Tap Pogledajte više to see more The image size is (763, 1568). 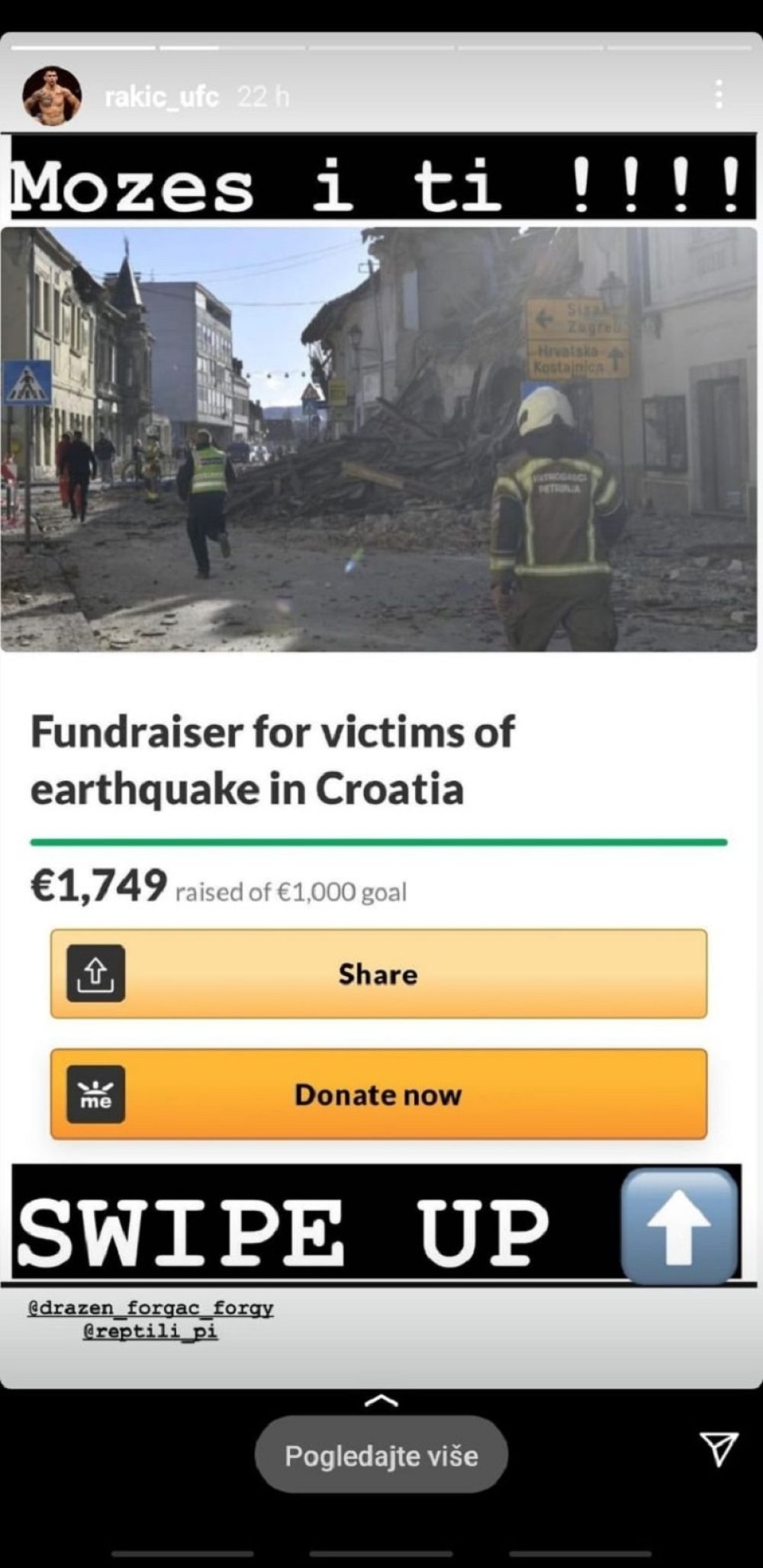coord(381,1456)
